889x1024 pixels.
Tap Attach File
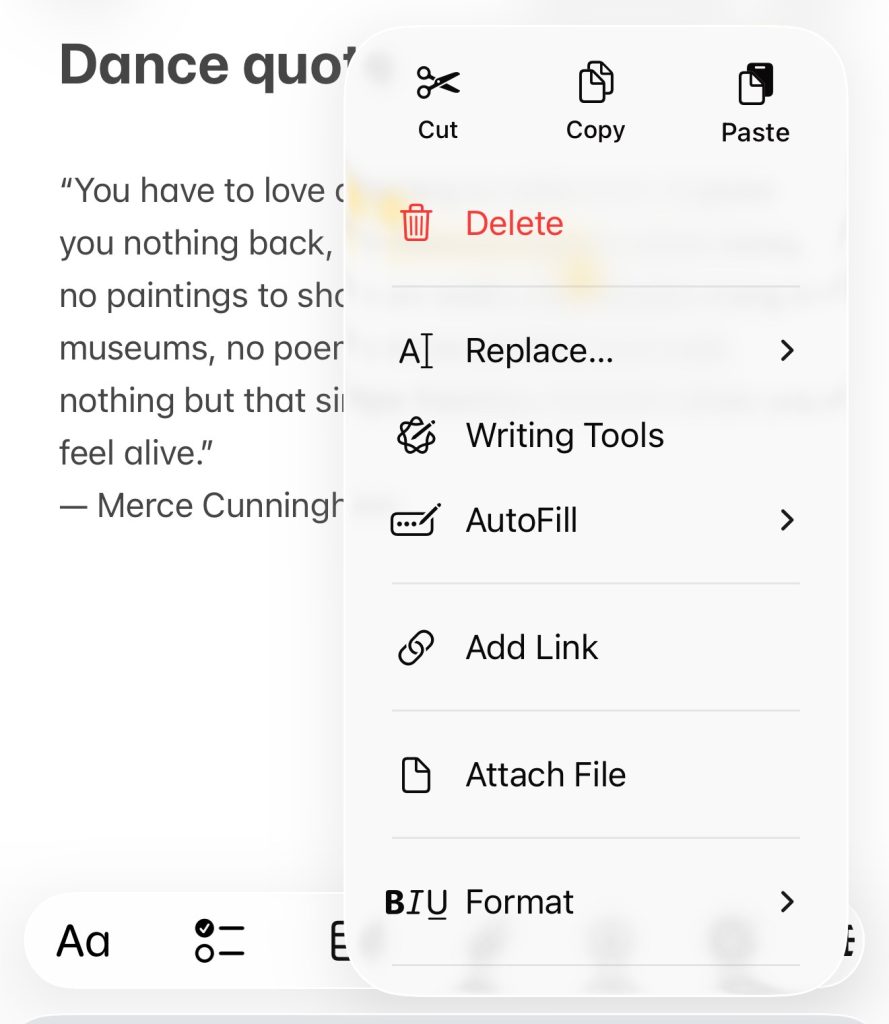click(x=545, y=775)
